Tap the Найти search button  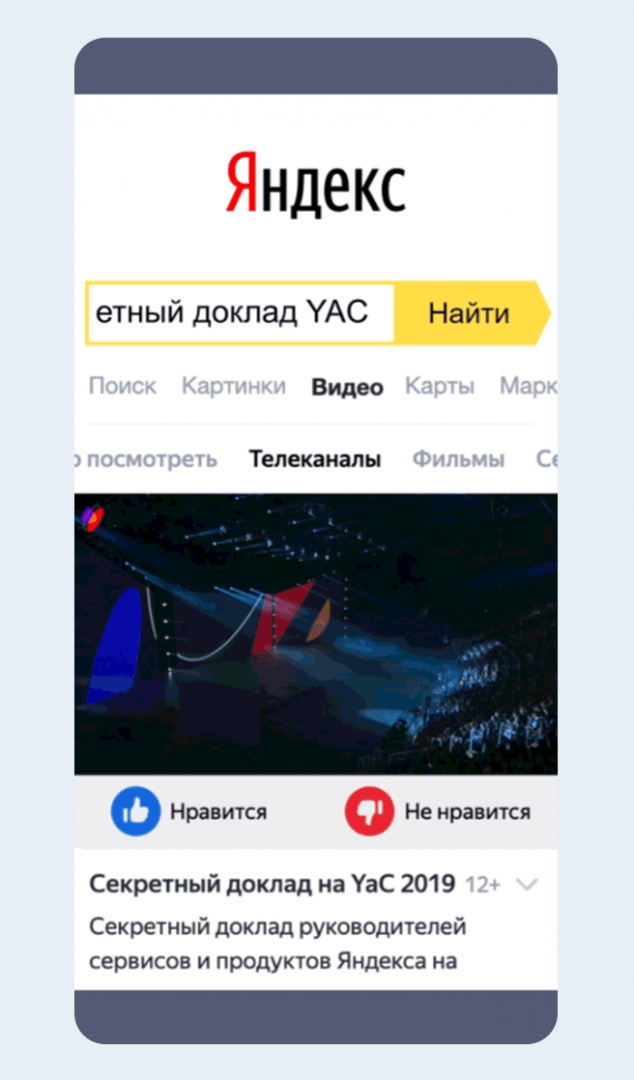coord(469,313)
